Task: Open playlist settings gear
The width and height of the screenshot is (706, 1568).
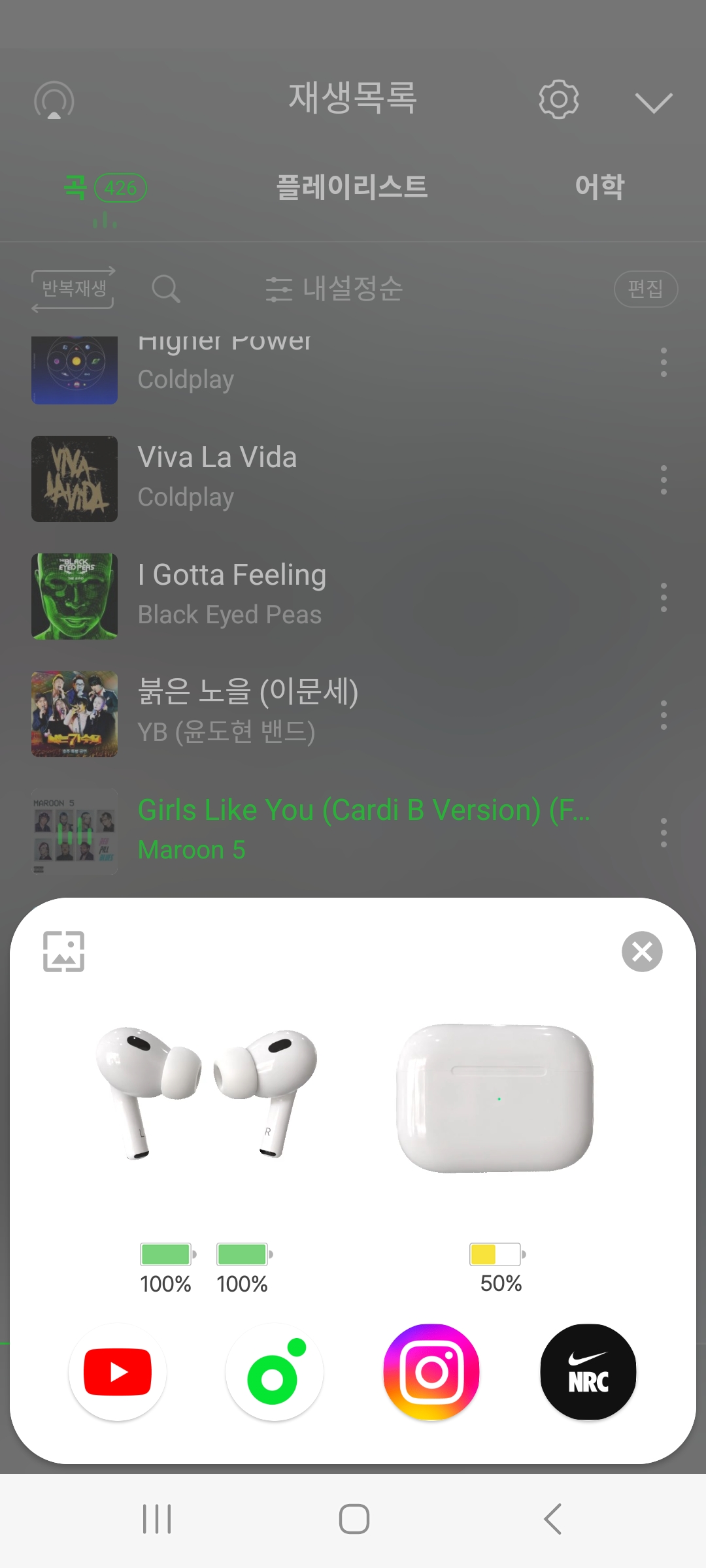Action: [558, 99]
